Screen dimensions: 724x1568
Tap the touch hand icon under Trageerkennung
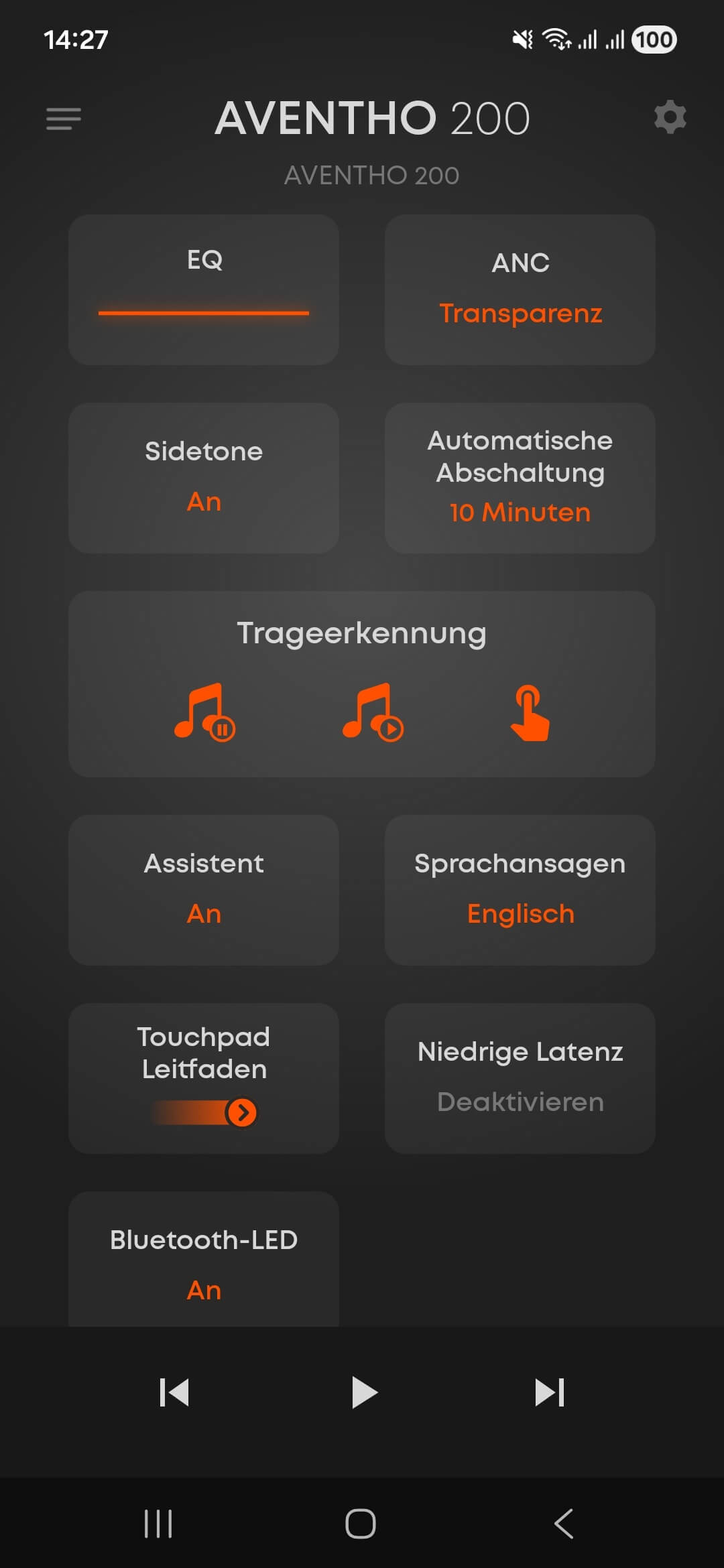click(530, 713)
